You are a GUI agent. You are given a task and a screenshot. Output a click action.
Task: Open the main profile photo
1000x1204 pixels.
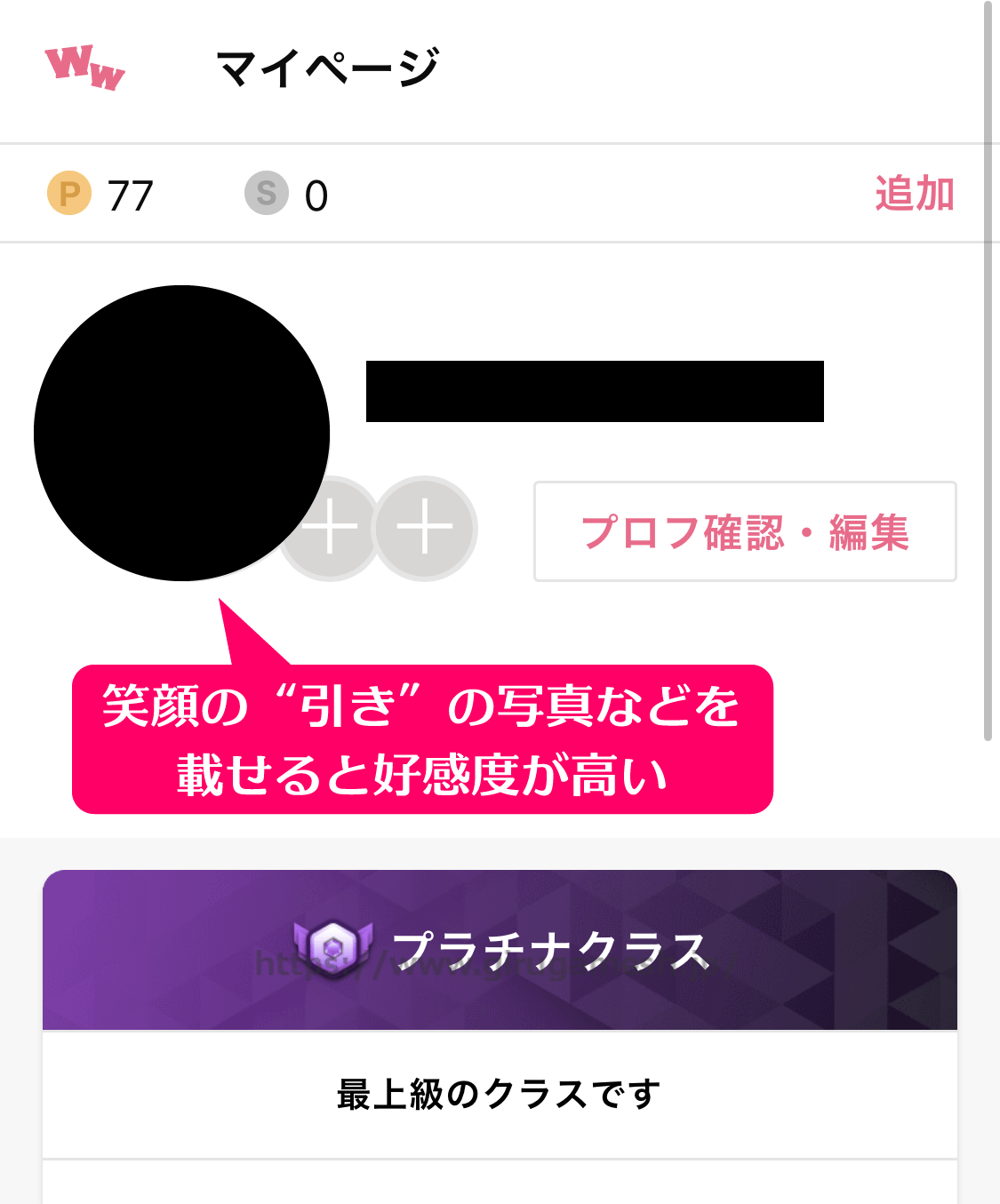point(181,433)
